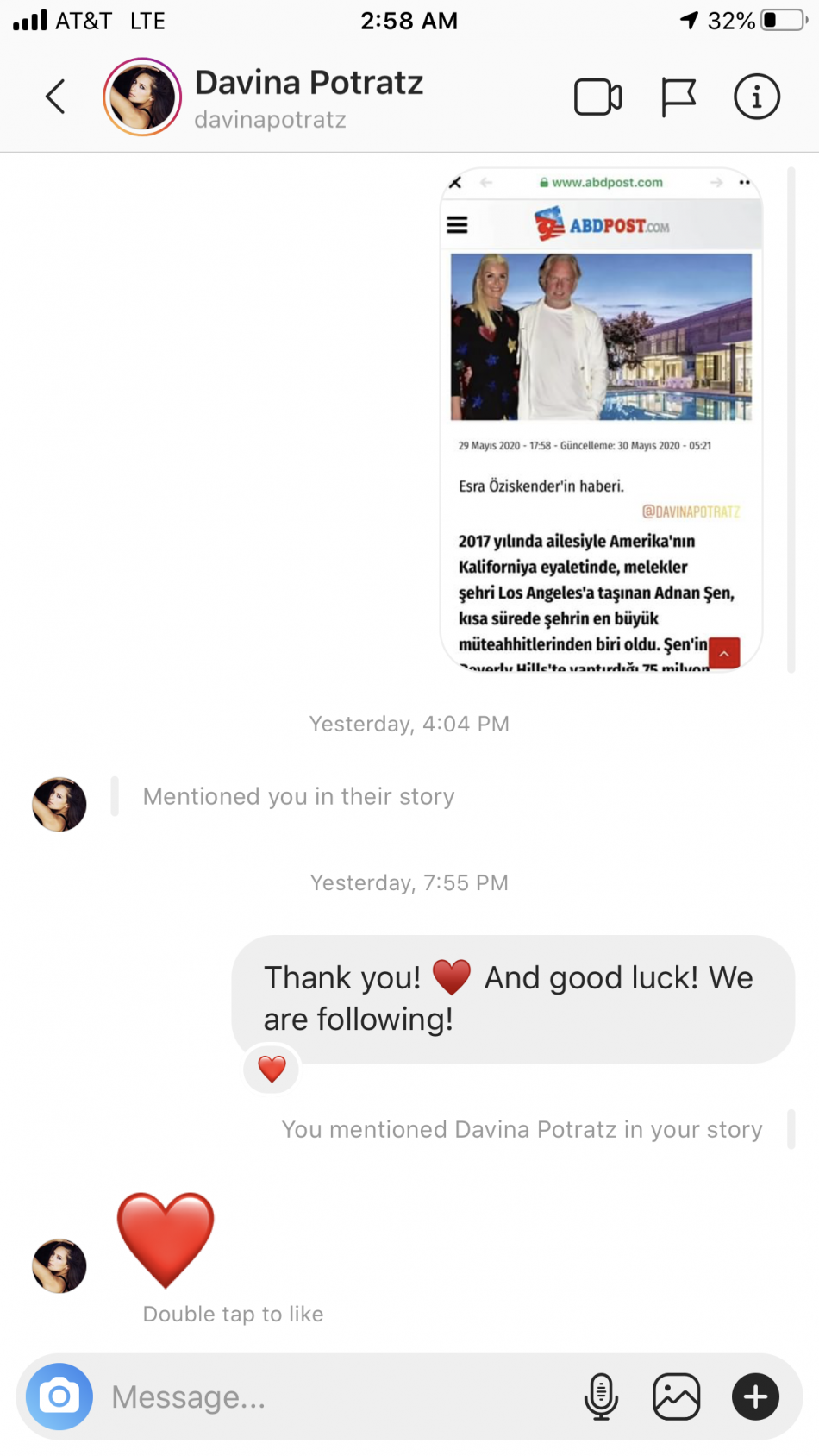Open the shared abdpost.com story image
Screen dimensions: 819x1456
pos(601,419)
